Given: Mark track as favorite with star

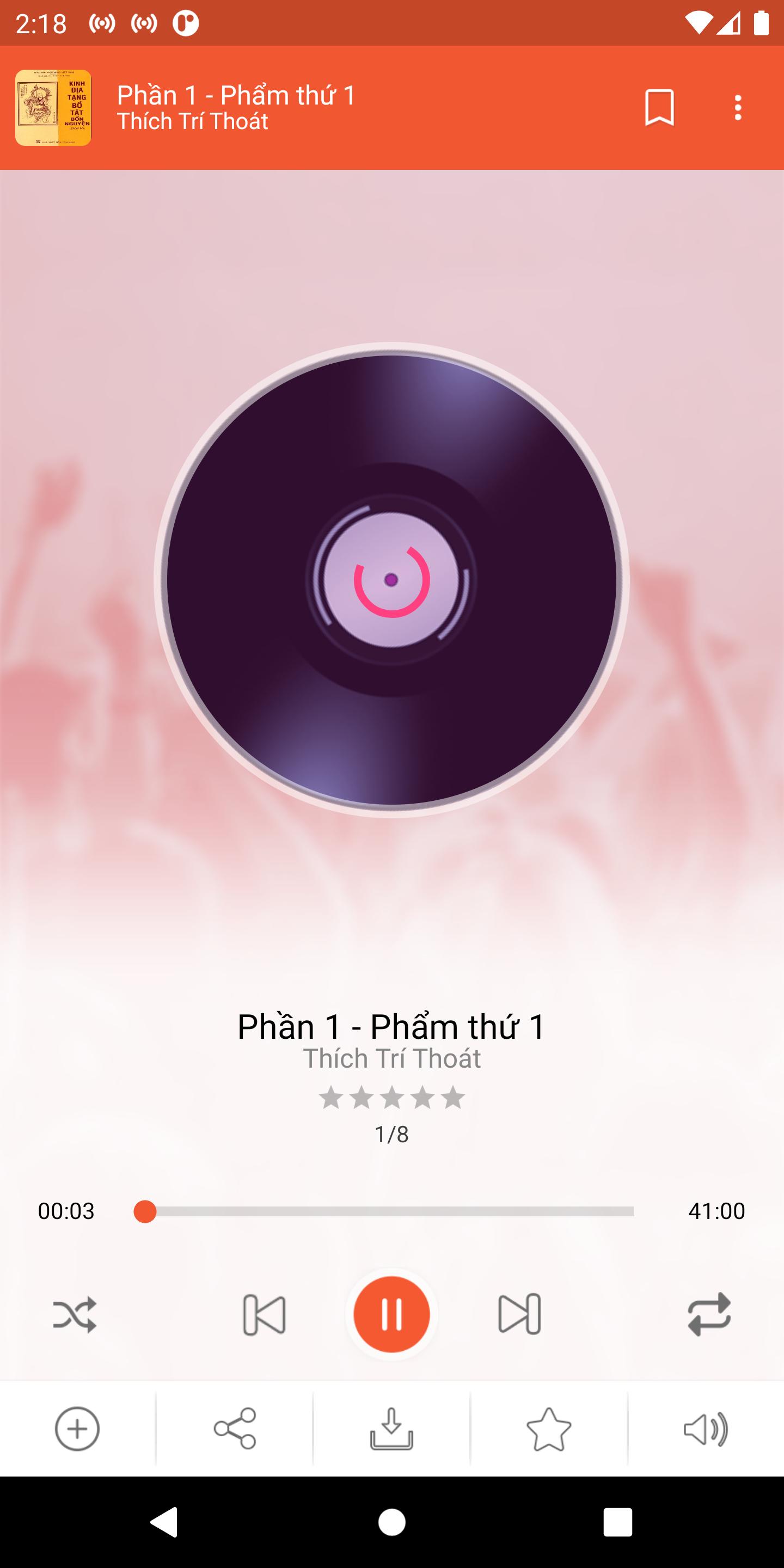Looking at the screenshot, I should tap(548, 1429).
